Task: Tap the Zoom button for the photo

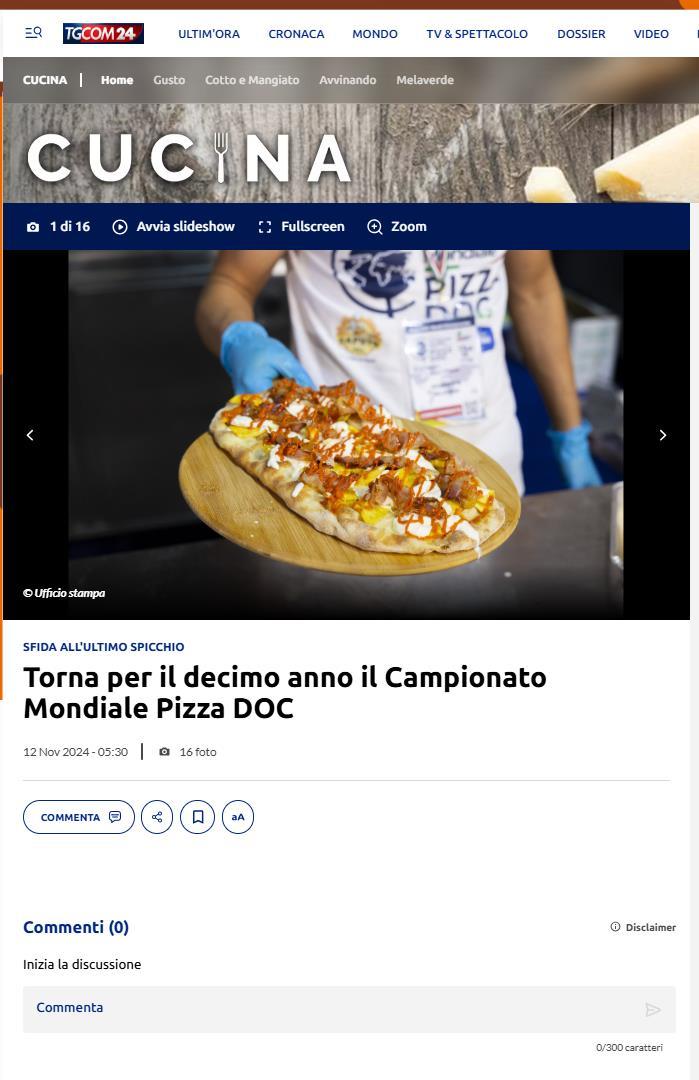Action: pyautogui.click(x=397, y=227)
